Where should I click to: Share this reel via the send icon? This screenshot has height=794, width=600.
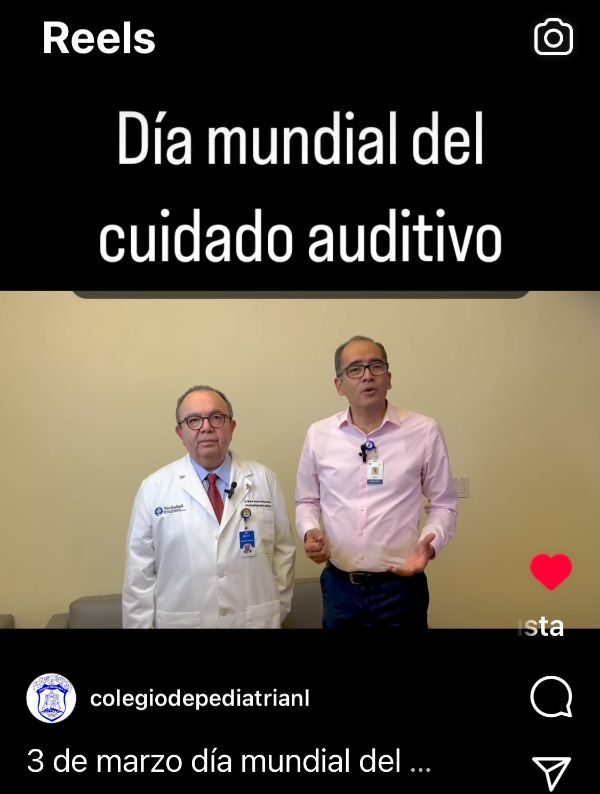(x=551, y=770)
